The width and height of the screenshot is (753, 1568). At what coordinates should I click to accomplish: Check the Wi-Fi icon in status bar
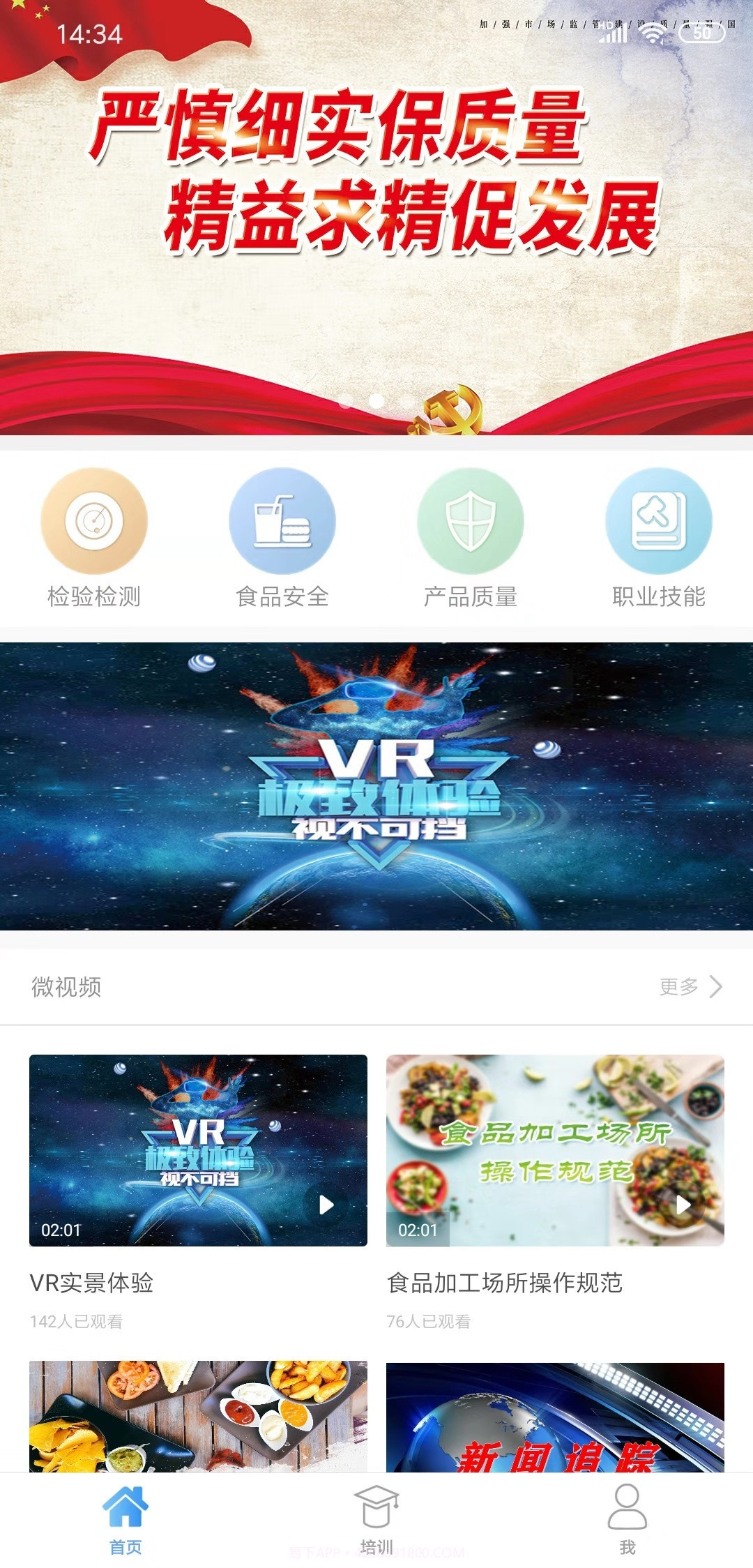[x=653, y=33]
